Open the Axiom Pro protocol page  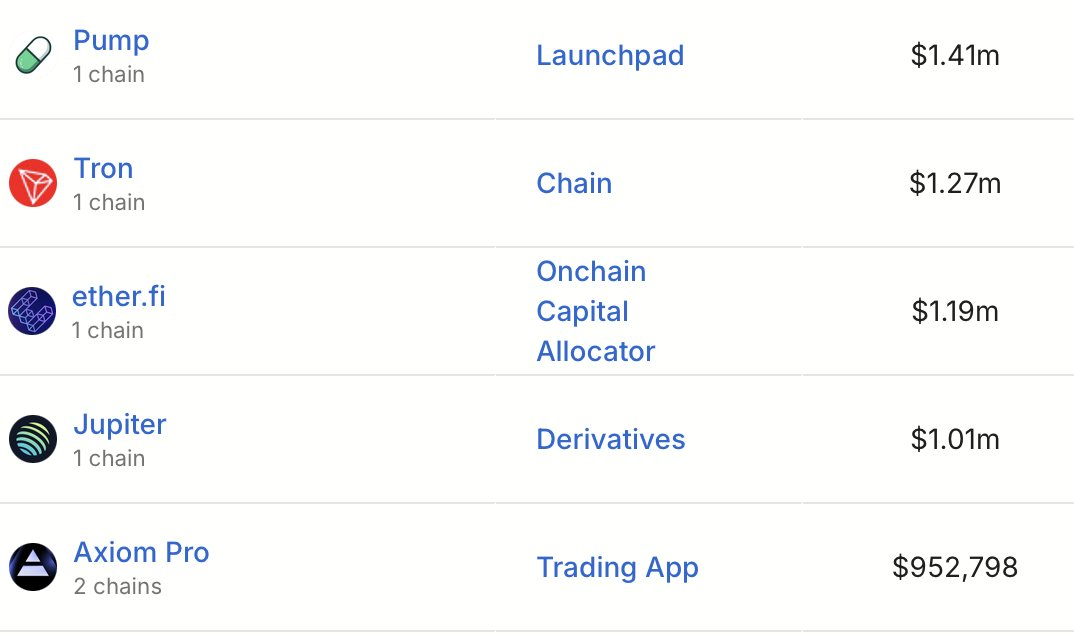click(141, 553)
